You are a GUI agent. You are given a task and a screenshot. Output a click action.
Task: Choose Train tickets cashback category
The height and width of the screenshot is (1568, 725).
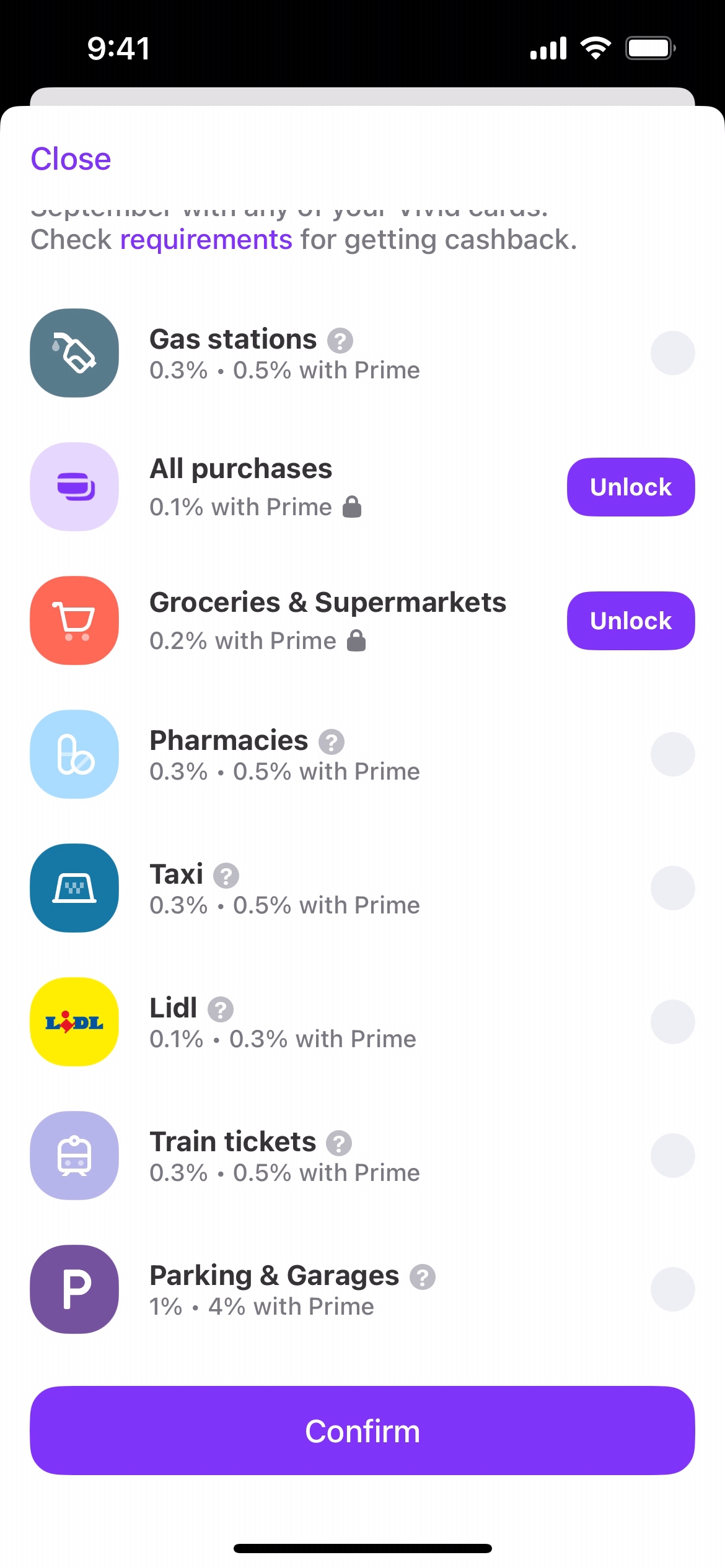click(x=672, y=1156)
